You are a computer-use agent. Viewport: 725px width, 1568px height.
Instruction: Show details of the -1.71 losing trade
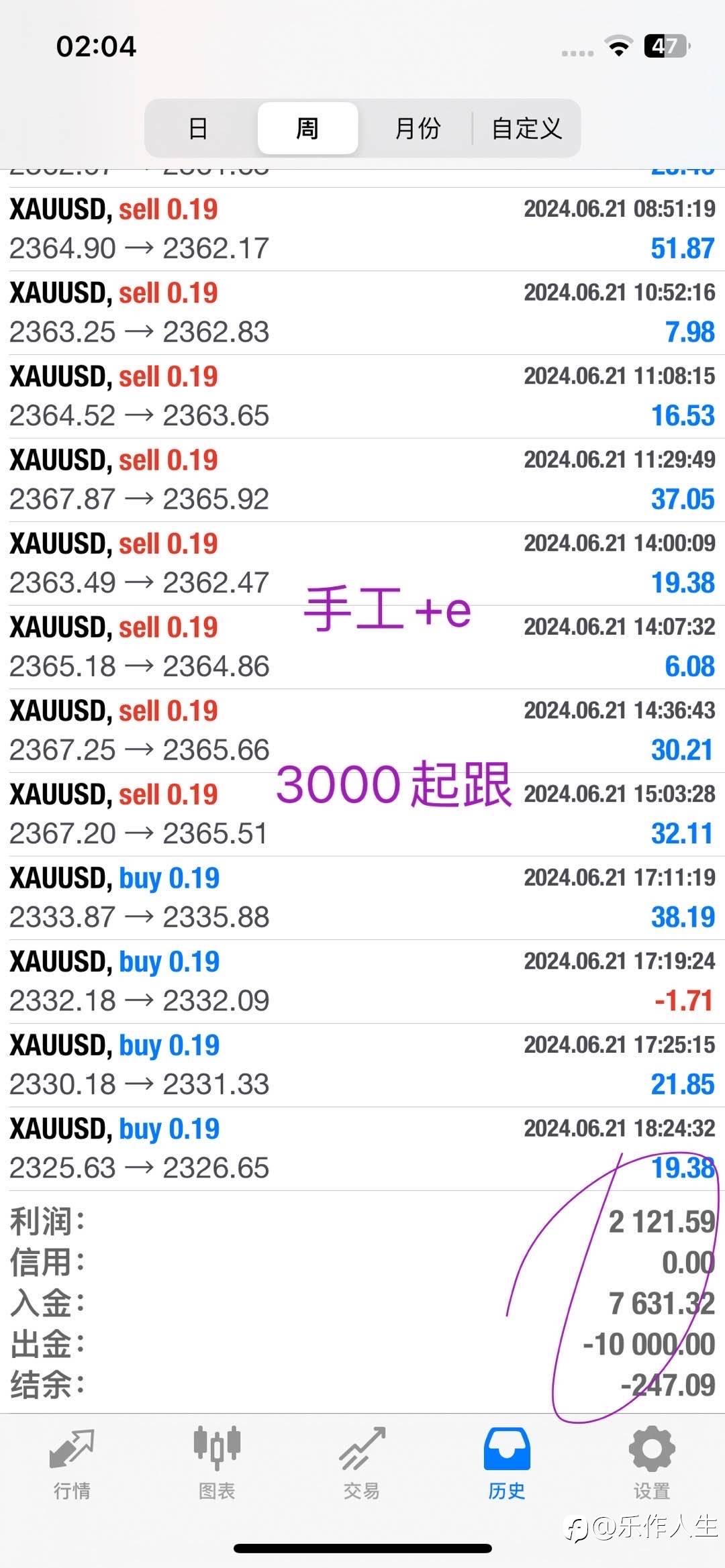362,982
